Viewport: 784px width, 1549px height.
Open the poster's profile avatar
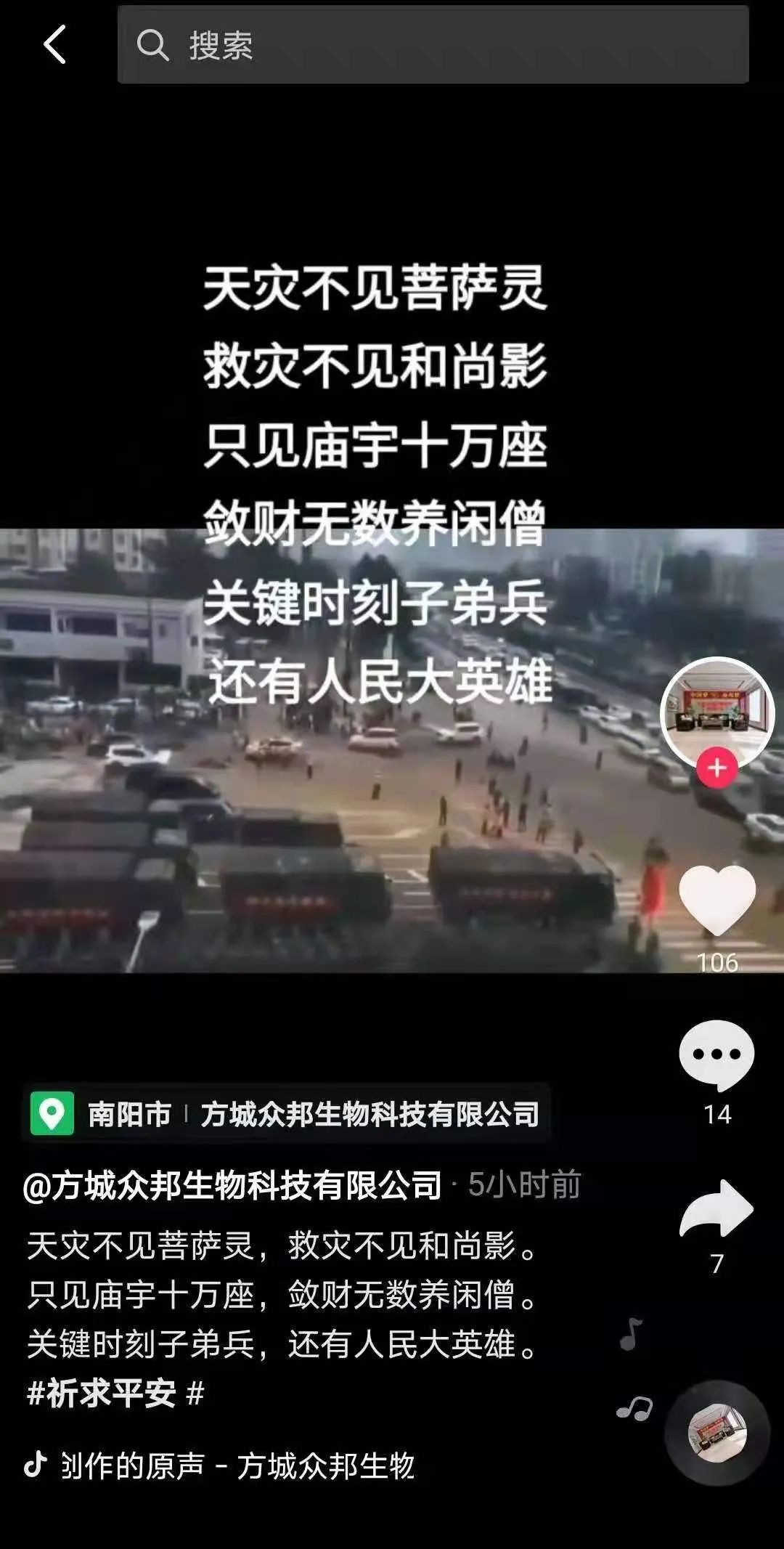tap(716, 712)
